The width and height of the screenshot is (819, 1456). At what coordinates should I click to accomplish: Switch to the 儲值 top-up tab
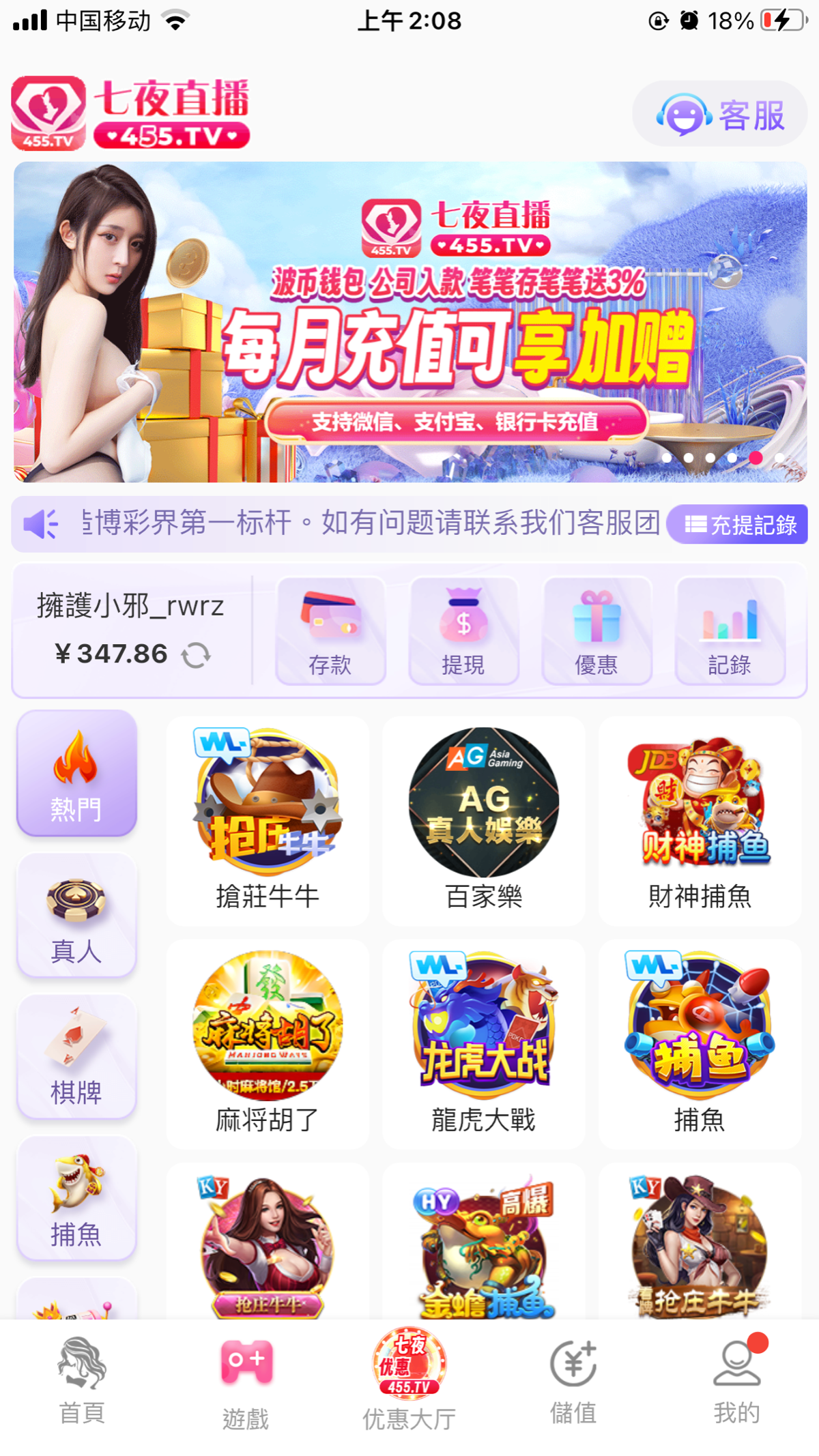click(573, 1382)
